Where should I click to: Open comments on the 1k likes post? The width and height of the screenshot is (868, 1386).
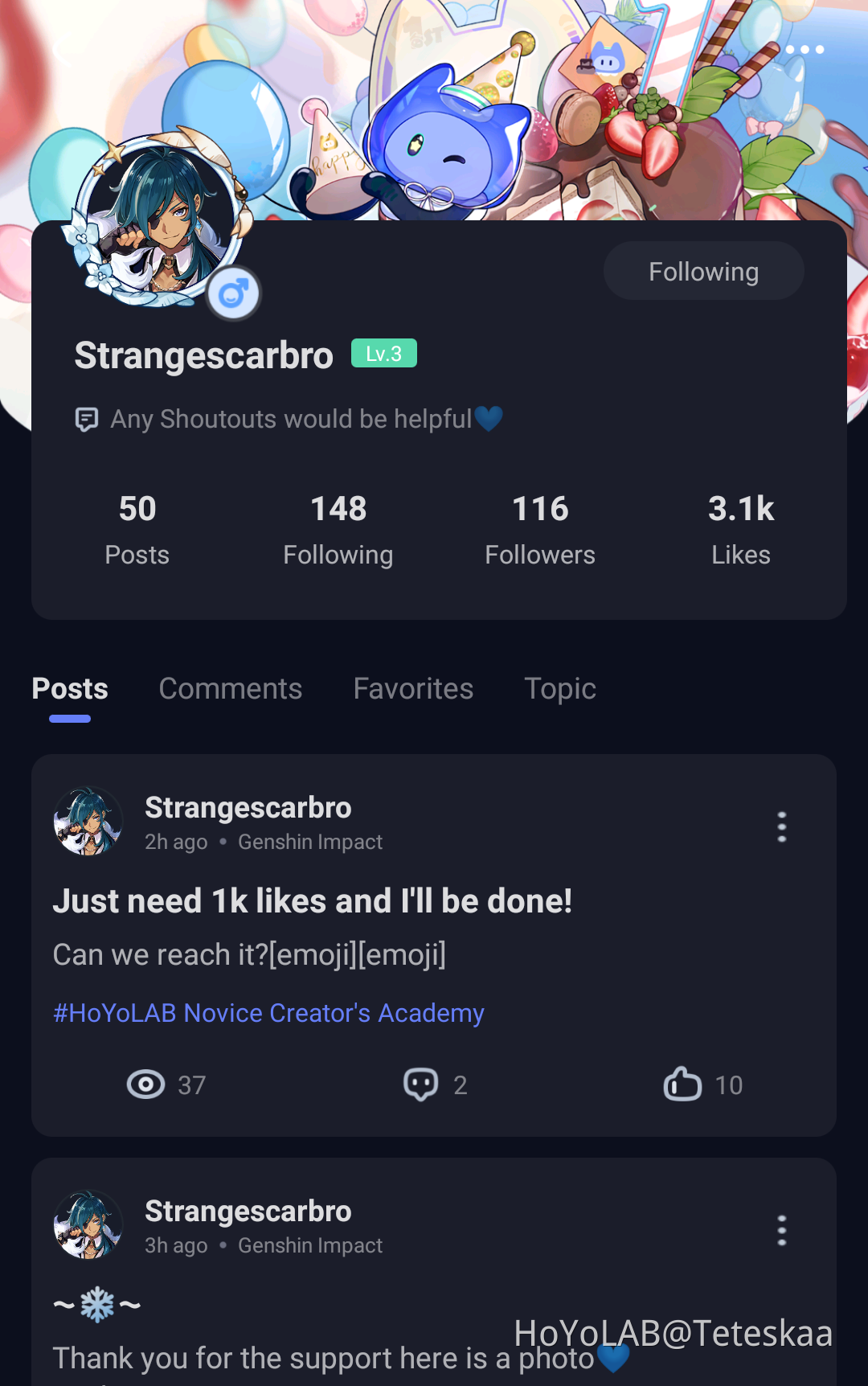coord(438,1085)
